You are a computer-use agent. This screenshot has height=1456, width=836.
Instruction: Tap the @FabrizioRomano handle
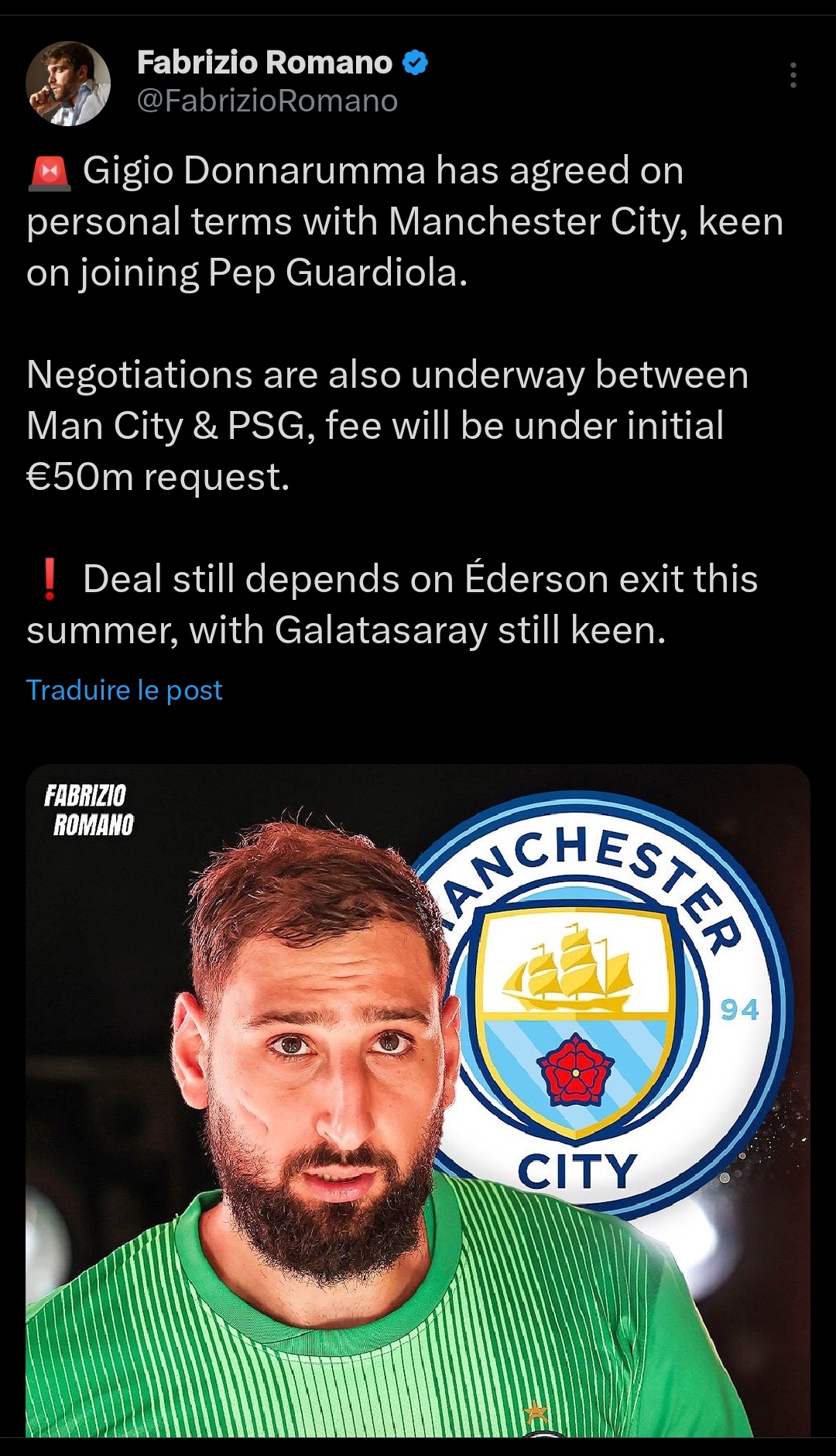(x=267, y=101)
